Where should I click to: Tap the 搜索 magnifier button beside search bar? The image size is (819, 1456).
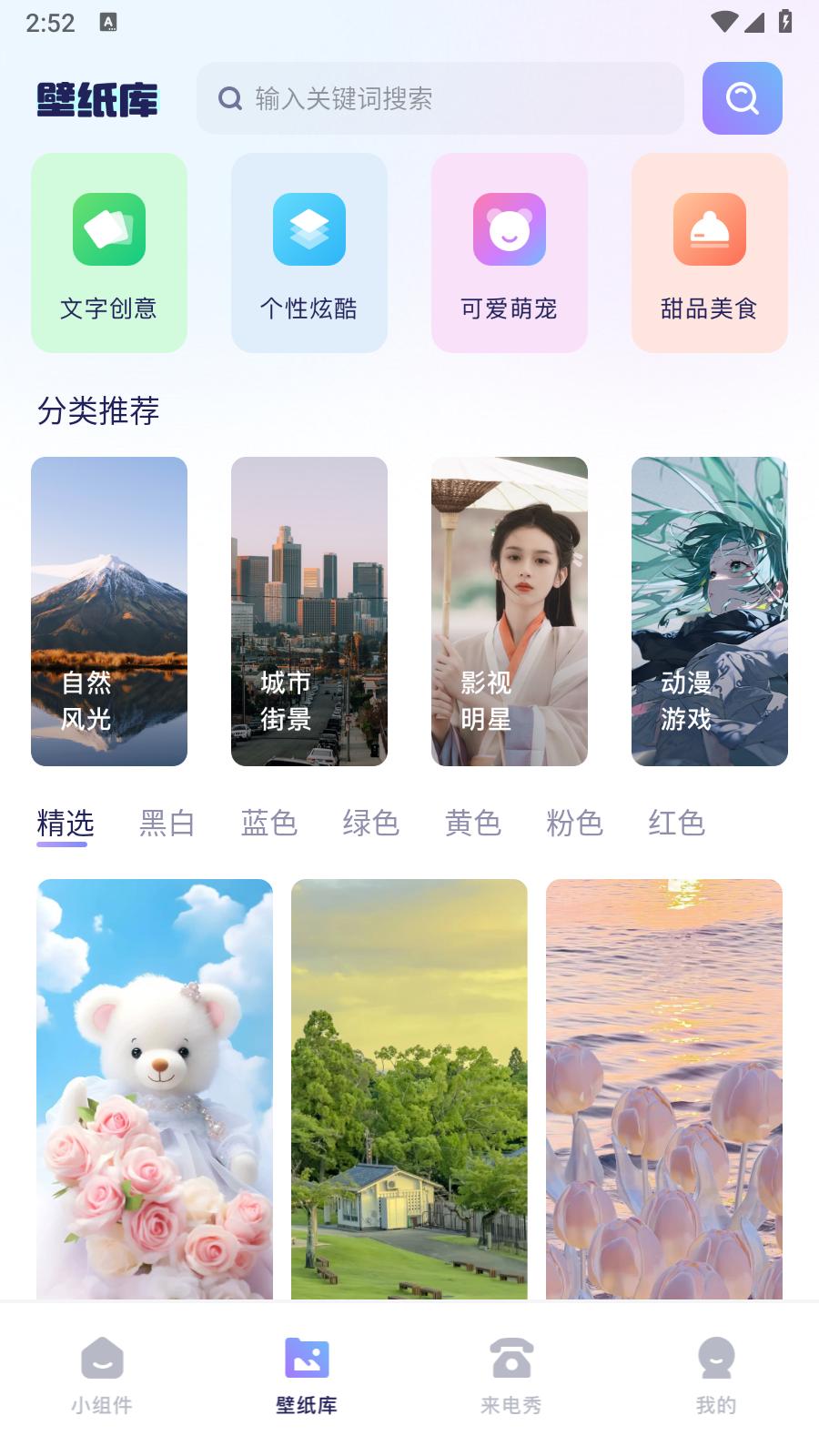point(742,99)
